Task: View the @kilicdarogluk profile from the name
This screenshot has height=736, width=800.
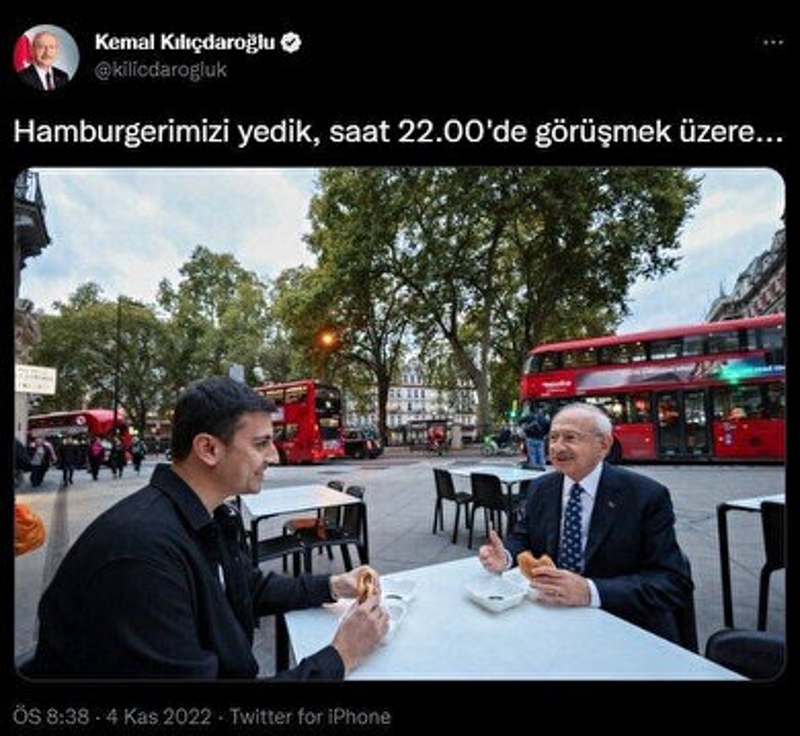Action: [x=185, y=42]
